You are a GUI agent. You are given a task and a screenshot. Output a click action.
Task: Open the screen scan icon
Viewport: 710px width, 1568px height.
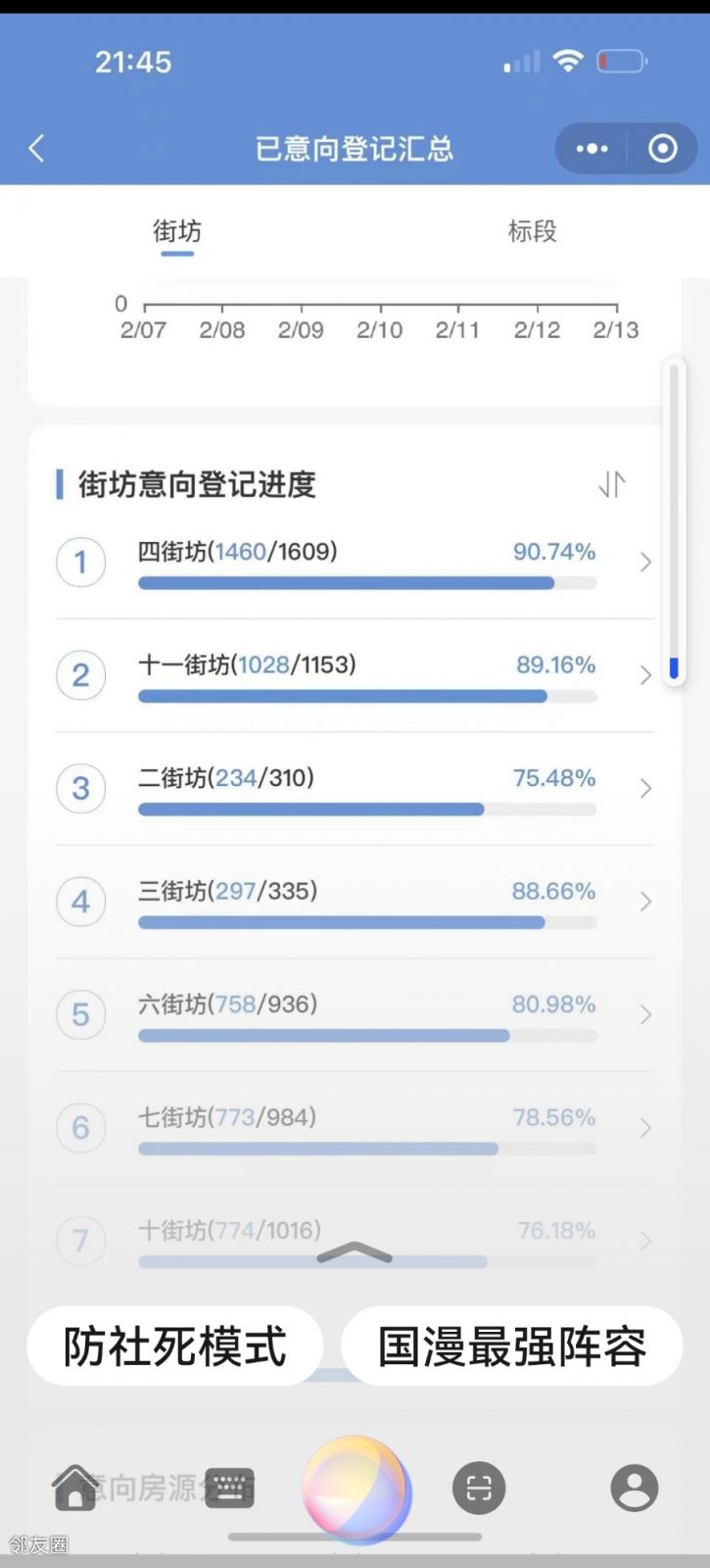pyautogui.click(x=479, y=1489)
